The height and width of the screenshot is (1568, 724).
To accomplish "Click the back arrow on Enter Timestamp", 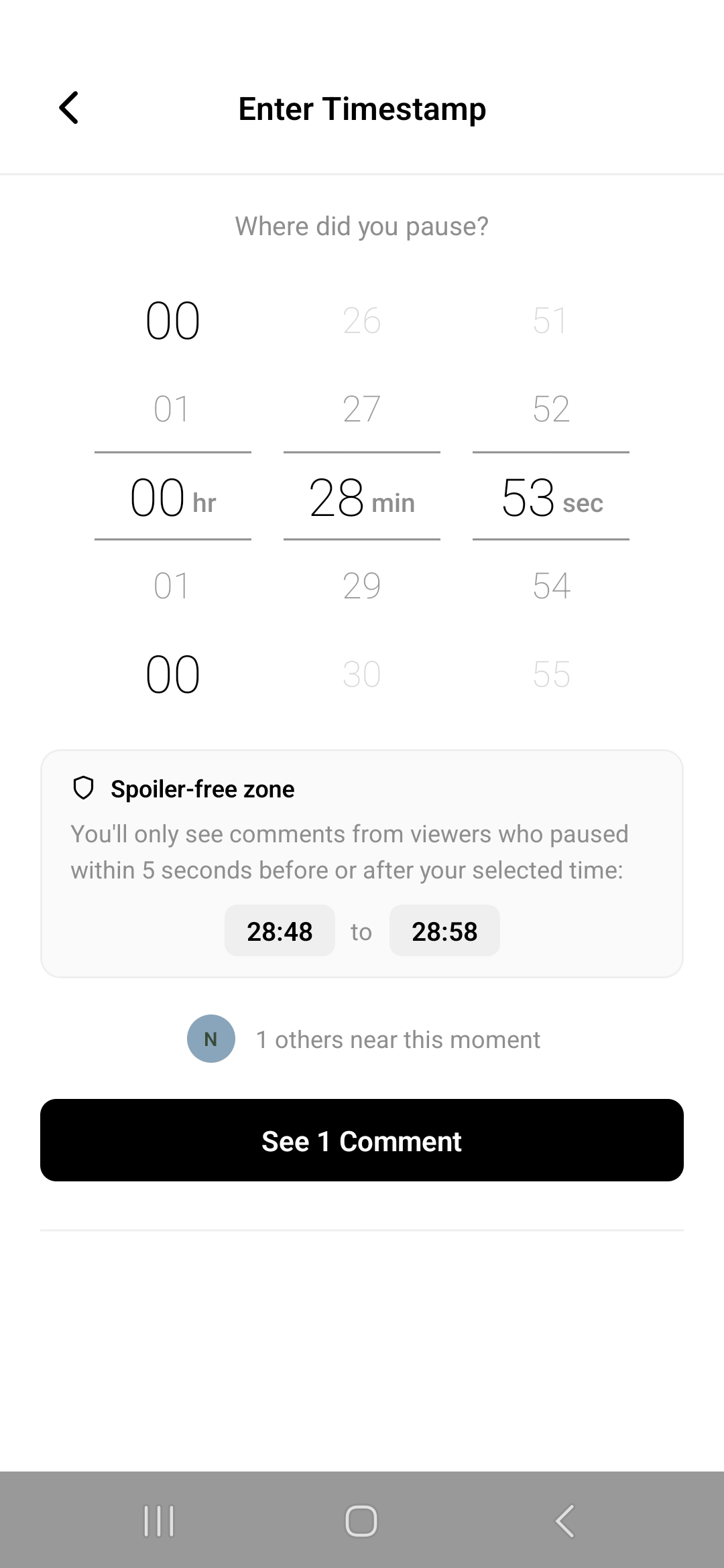I will click(x=68, y=108).
